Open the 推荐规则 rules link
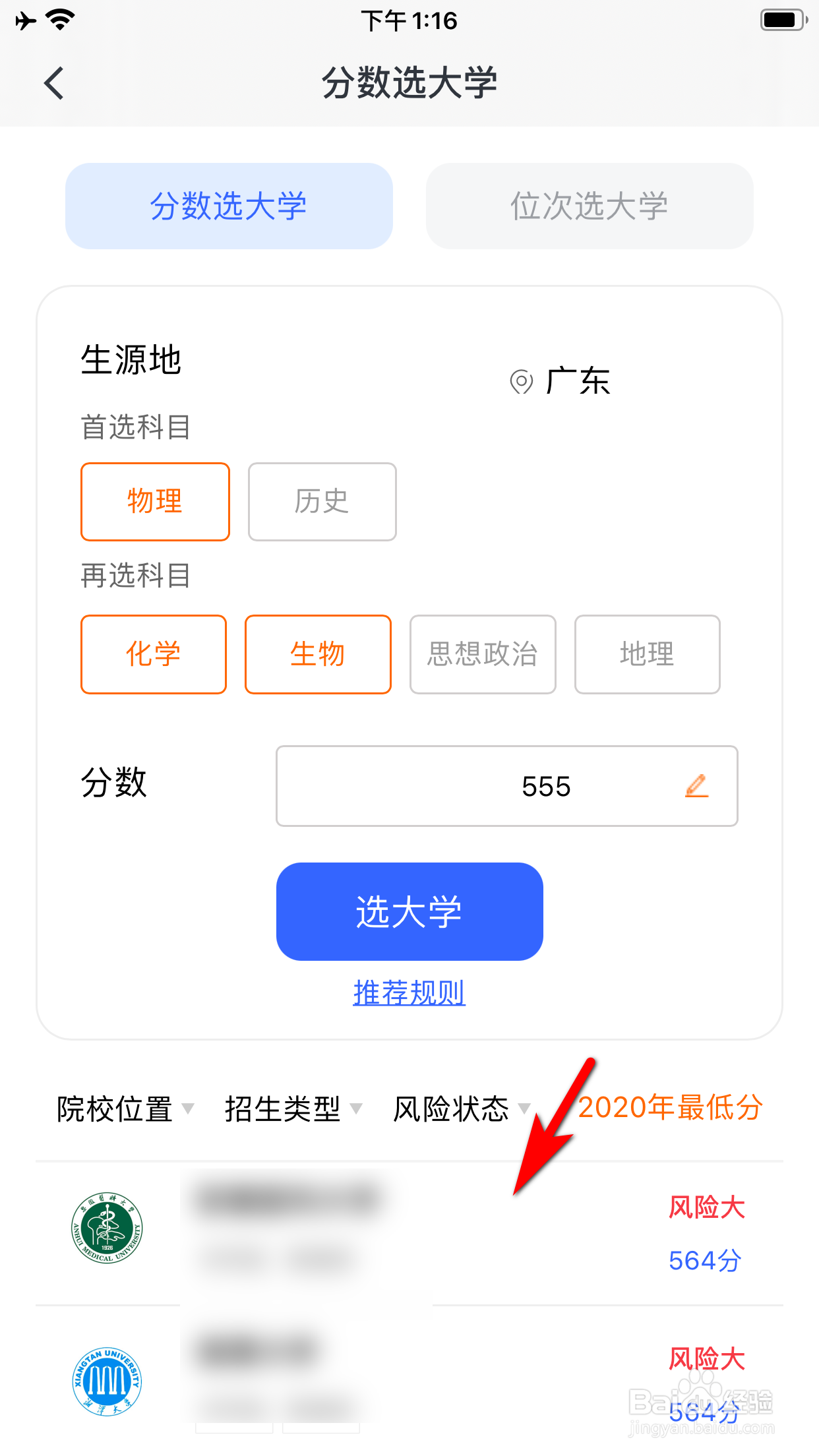 point(409,993)
